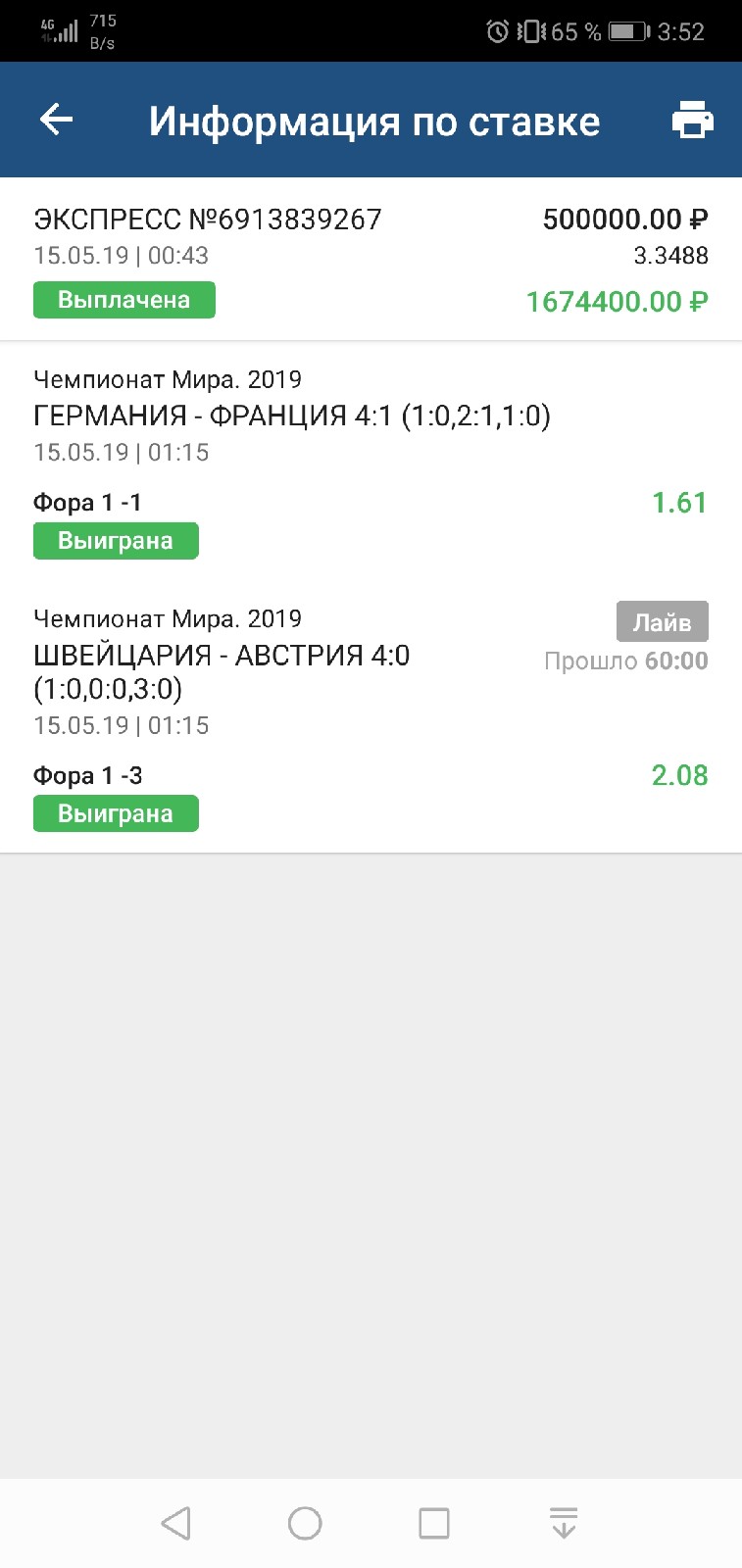Print the bet slip via printer icon
Viewport: 742px width, 1568px height.
tap(692, 120)
